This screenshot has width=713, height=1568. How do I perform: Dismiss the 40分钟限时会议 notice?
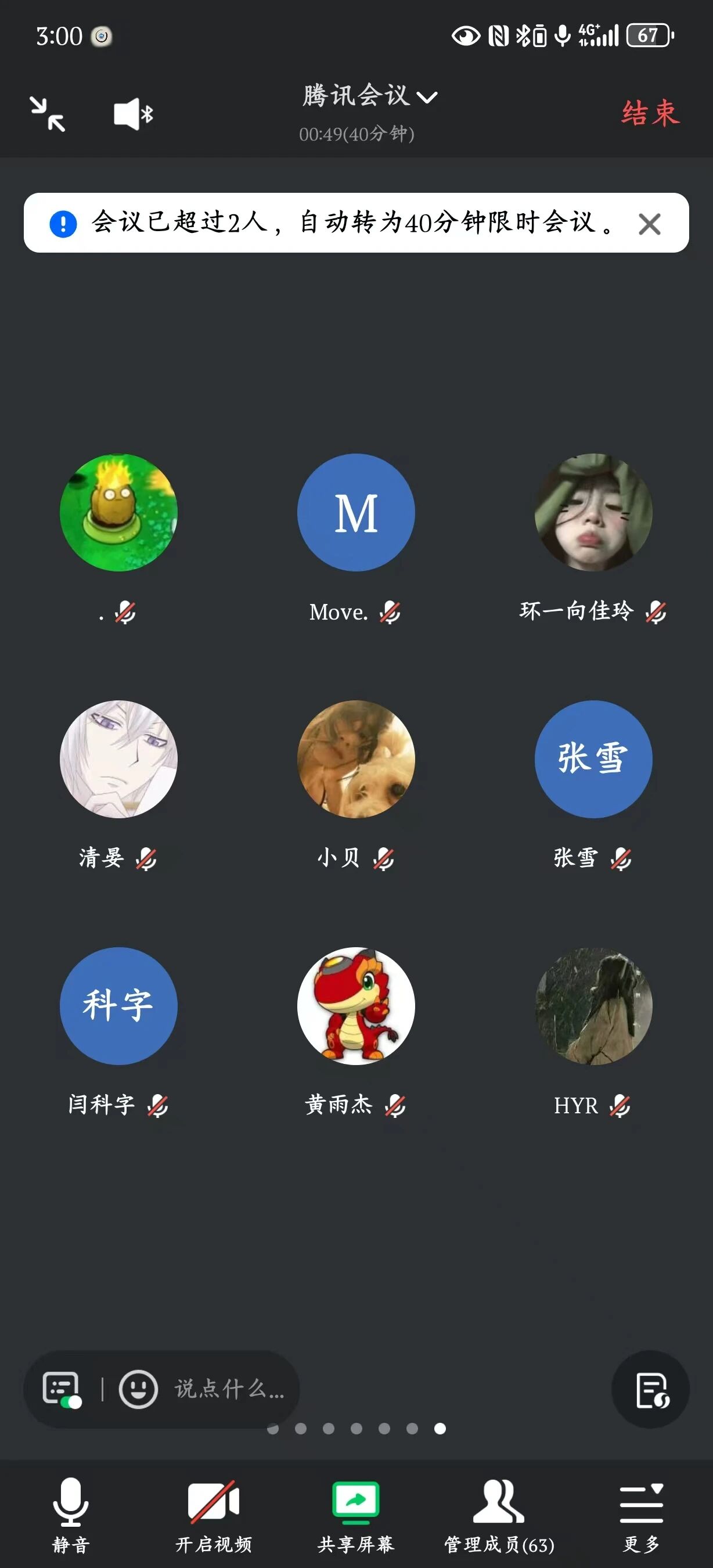tap(649, 224)
